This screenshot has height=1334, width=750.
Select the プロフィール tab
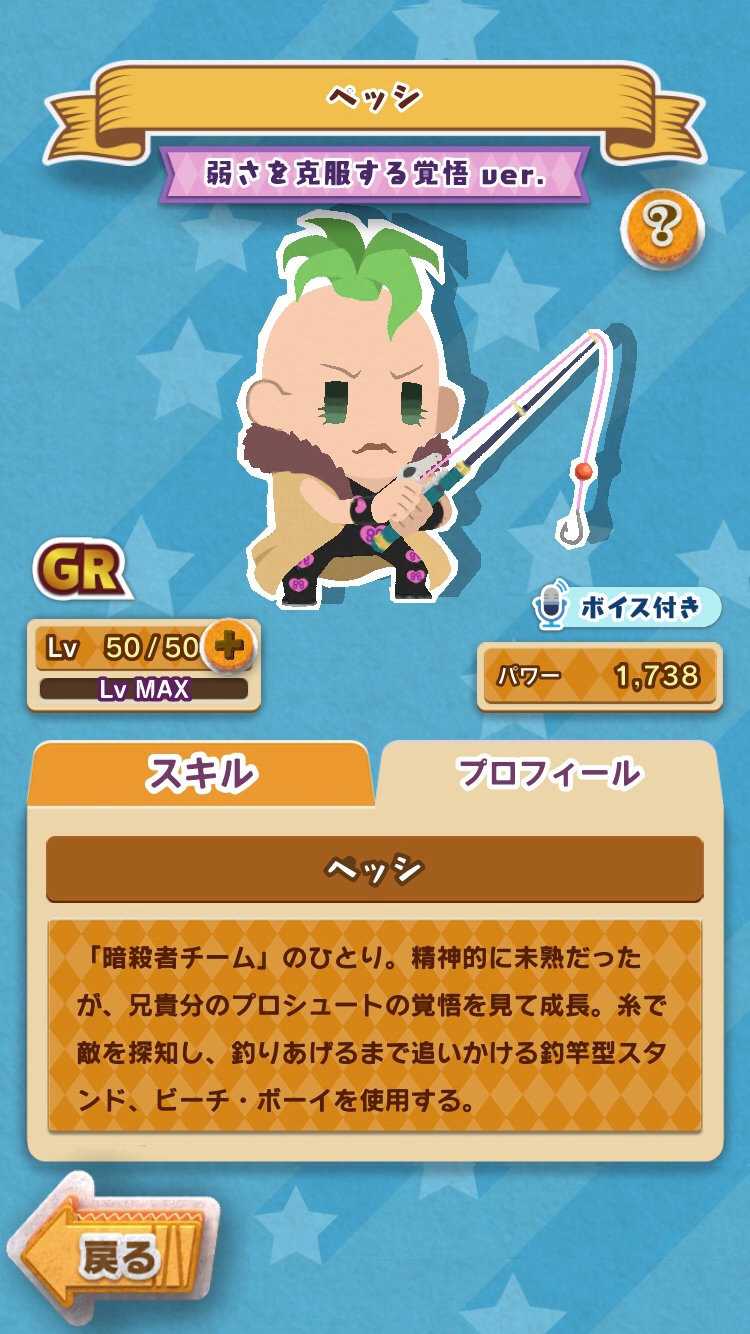[548, 773]
